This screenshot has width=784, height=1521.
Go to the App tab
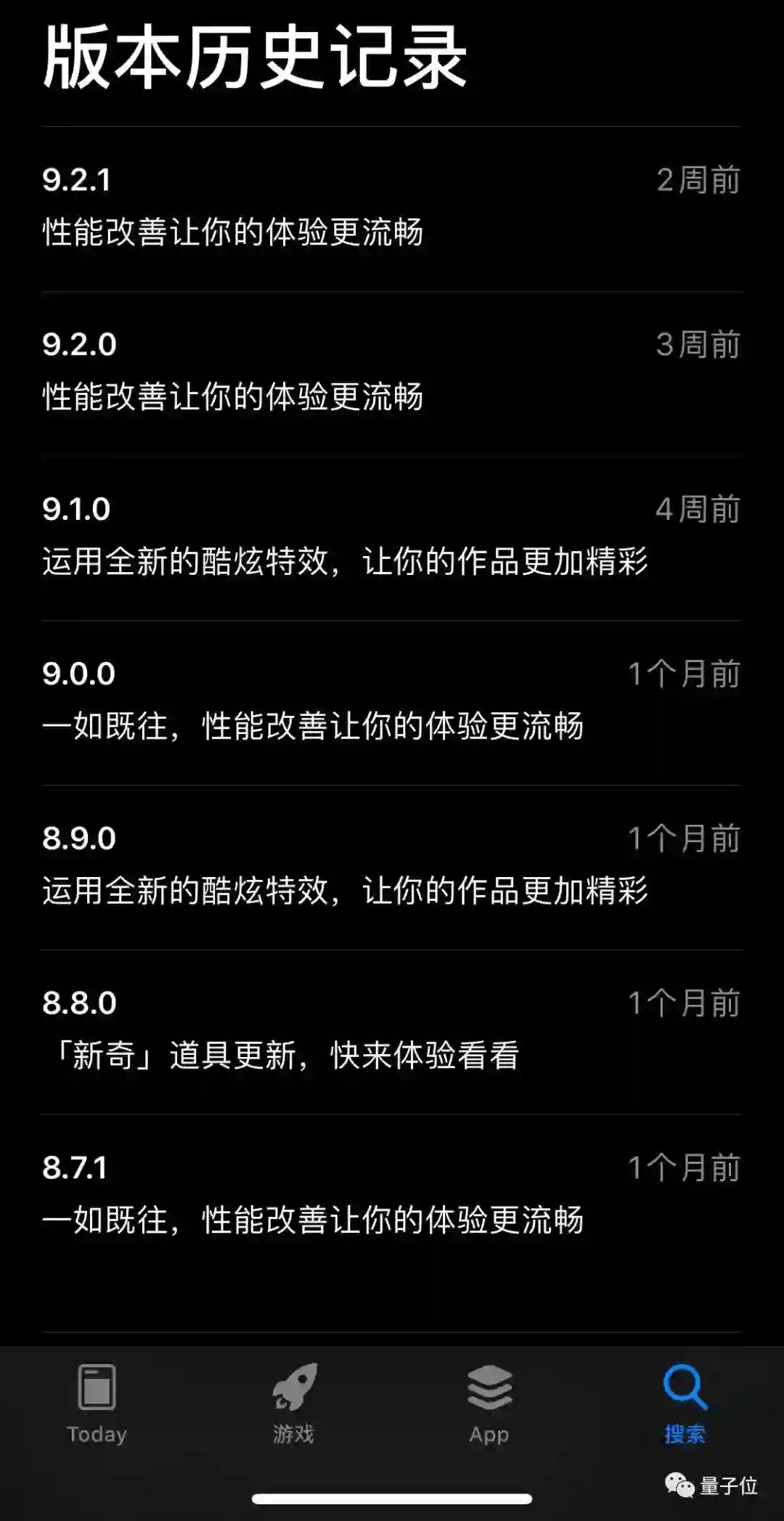pos(489,1404)
